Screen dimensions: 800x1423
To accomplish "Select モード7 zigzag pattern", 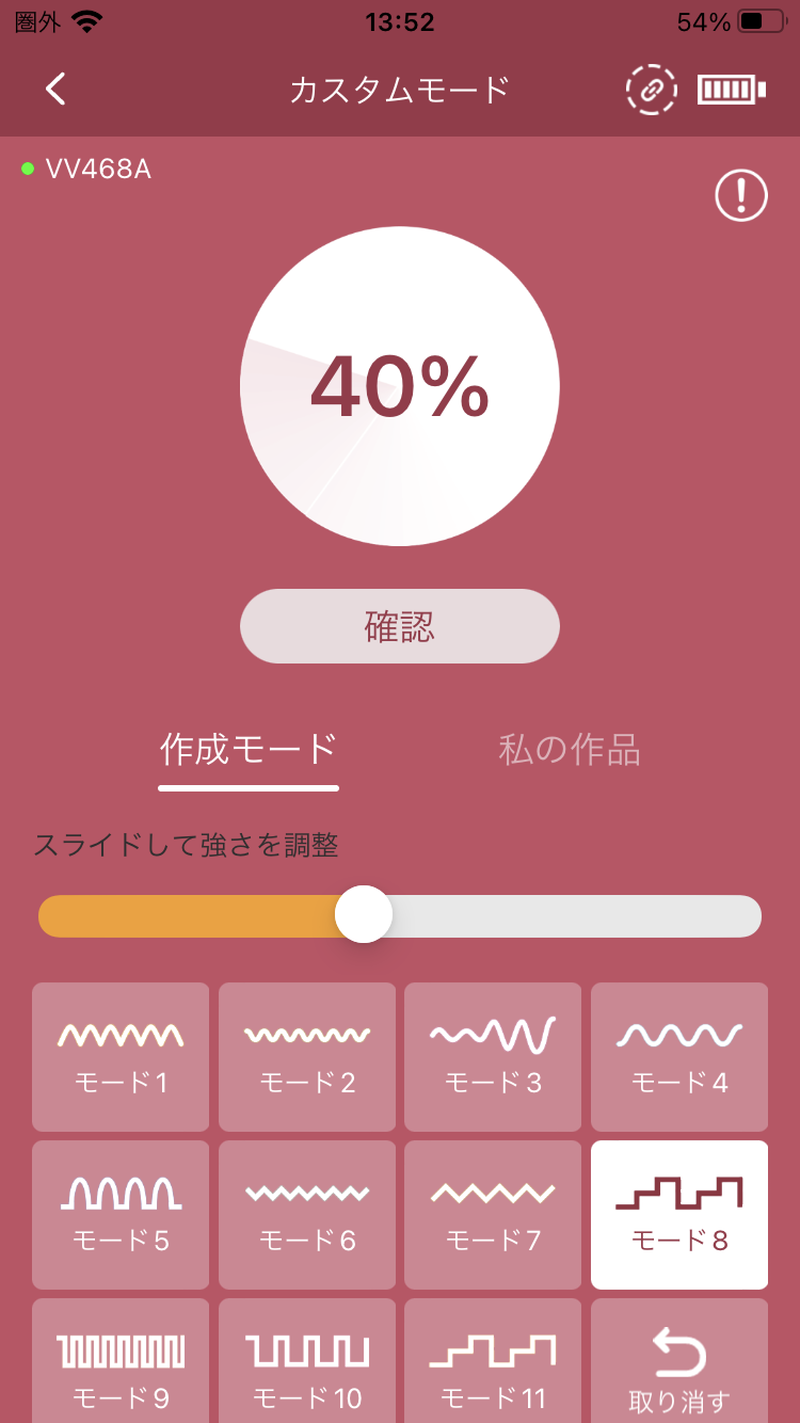I will click(x=493, y=1215).
